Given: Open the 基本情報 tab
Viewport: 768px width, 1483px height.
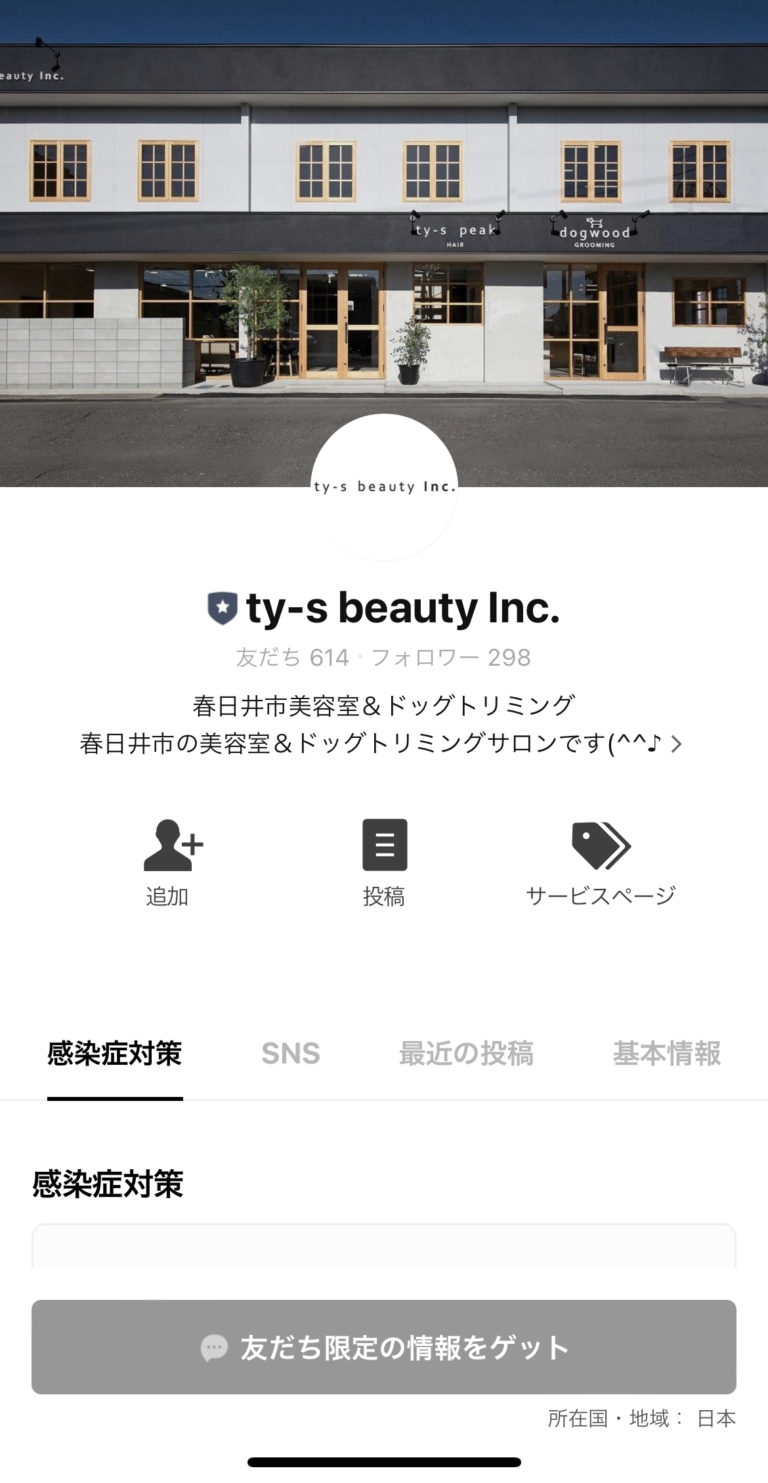Looking at the screenshot, I should point(667,1053).
